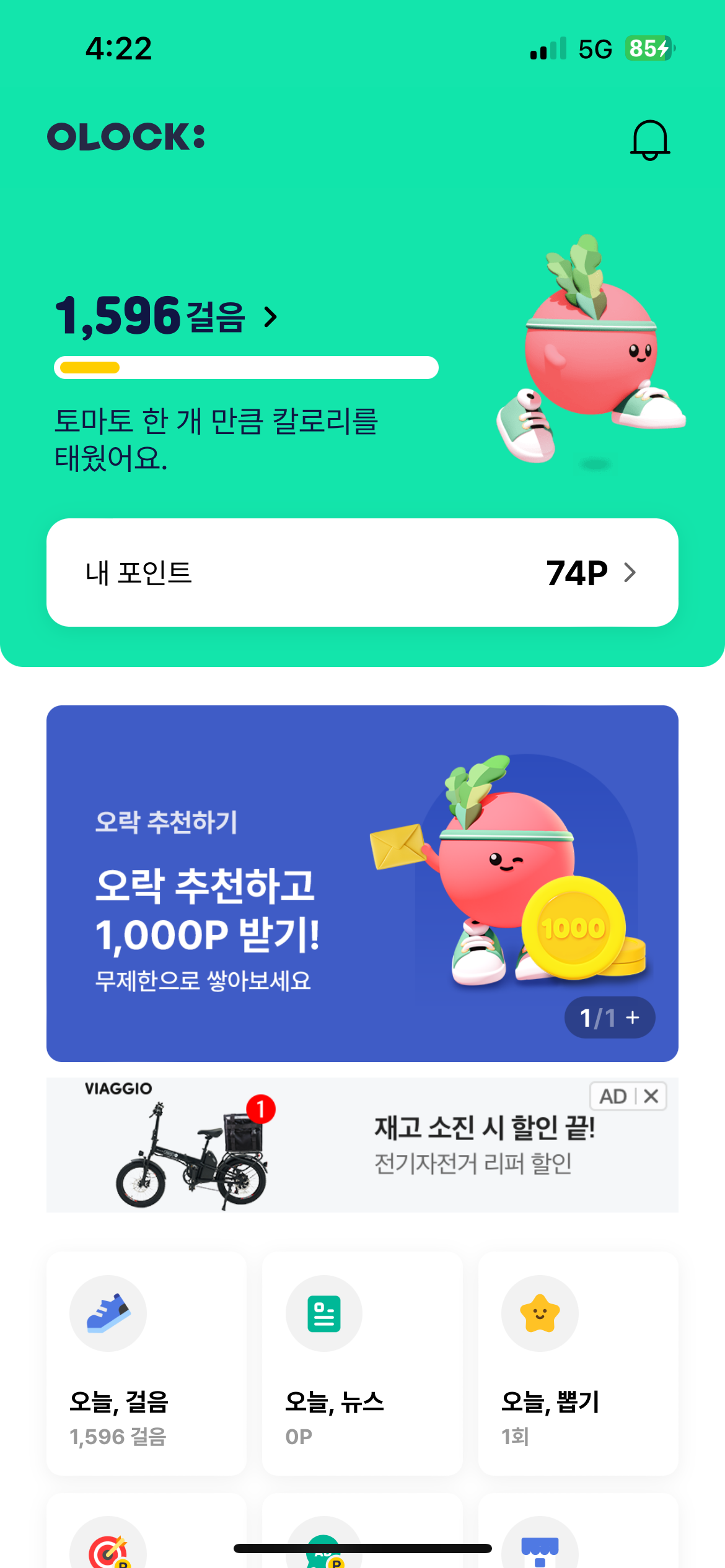The height and width of the screenshot is (1568, 725).
Task: Open the 오늘, 뉴스 card
Action: [362, 1364]
